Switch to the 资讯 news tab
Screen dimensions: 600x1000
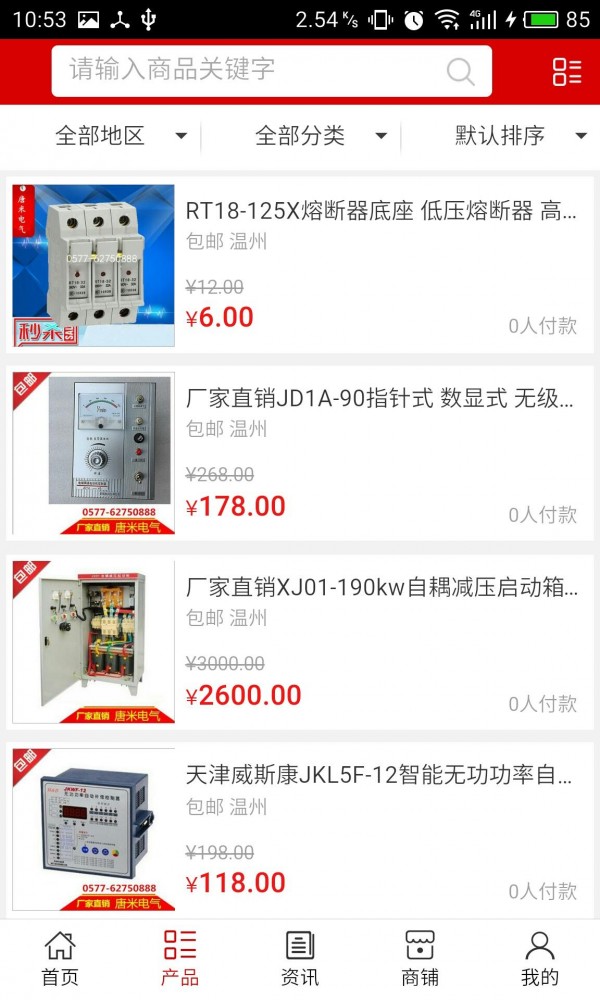[x=300, y=958]
